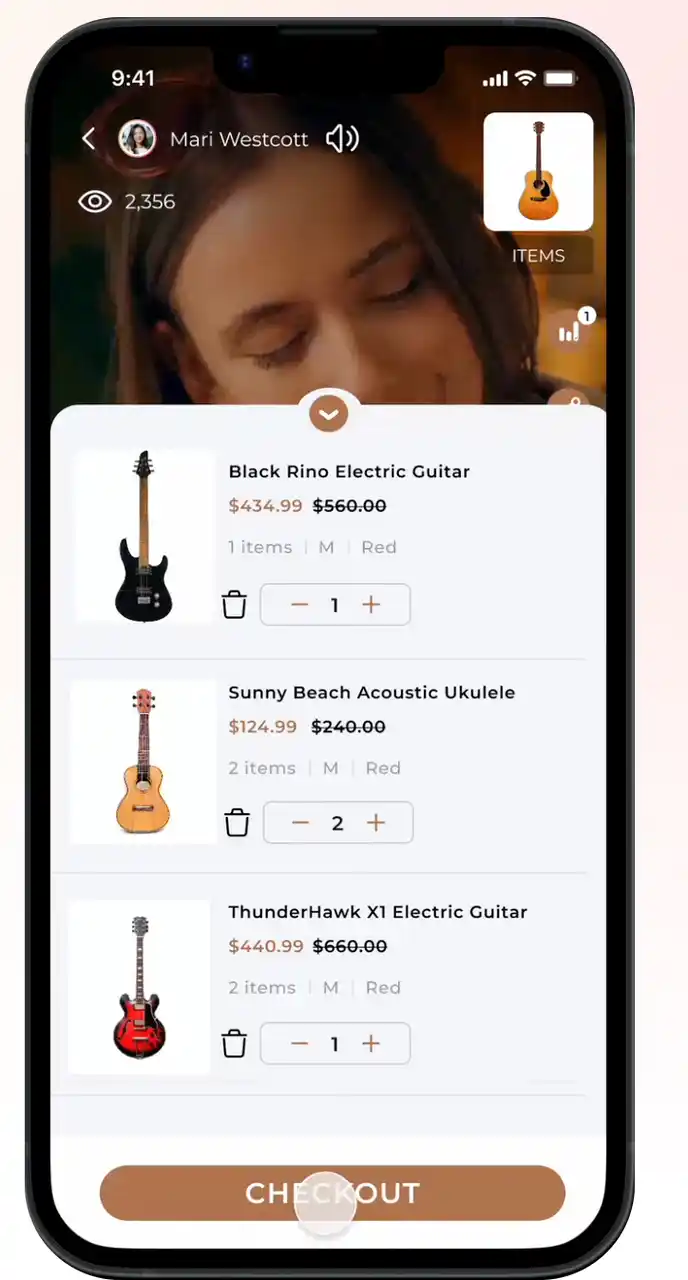View the Sunny Beach Acoustic Ukulele image

pyautogui.click(x=143, y=761)
